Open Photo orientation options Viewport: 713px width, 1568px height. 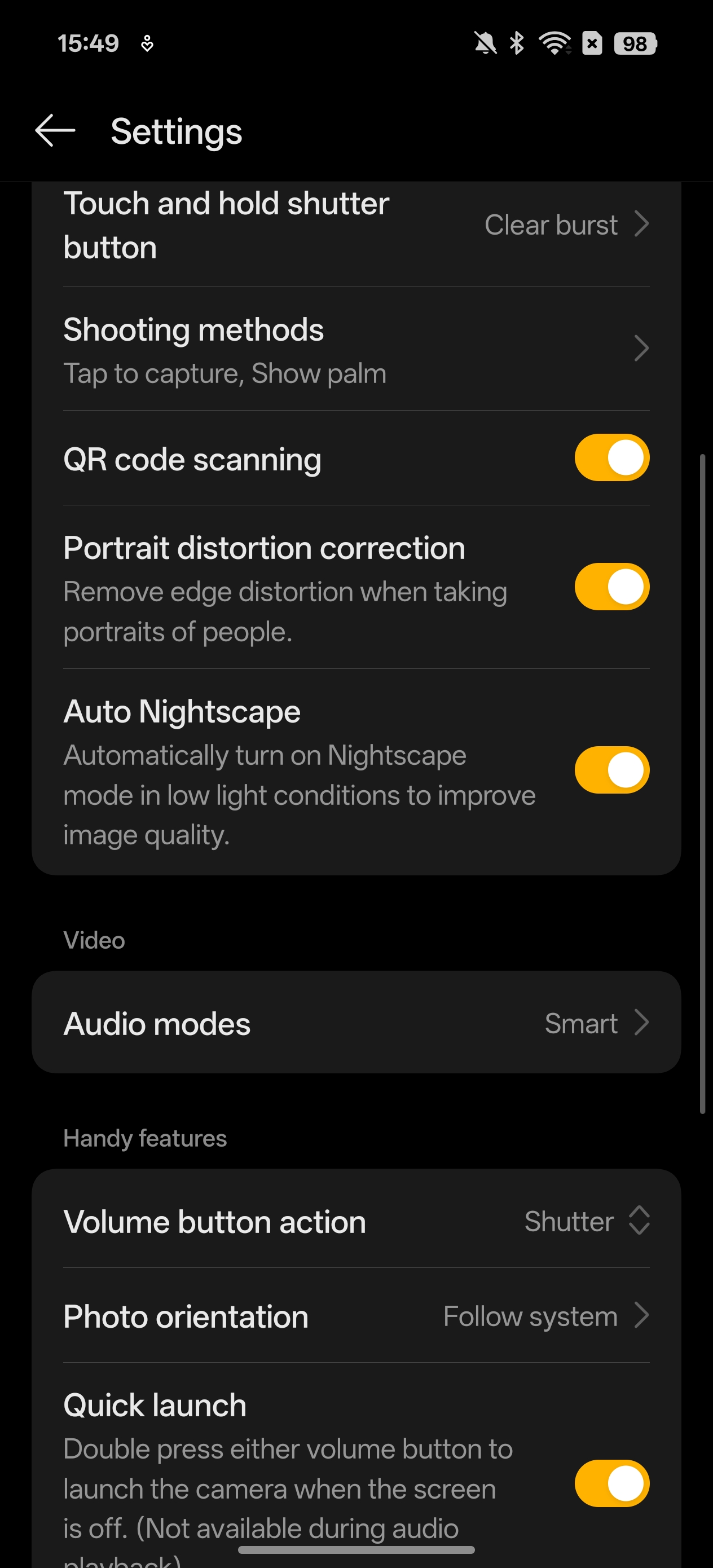(356, 1316)
